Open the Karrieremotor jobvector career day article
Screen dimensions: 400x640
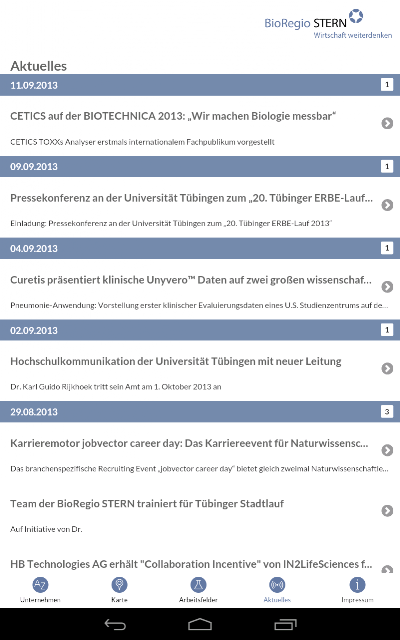(200, 452)
